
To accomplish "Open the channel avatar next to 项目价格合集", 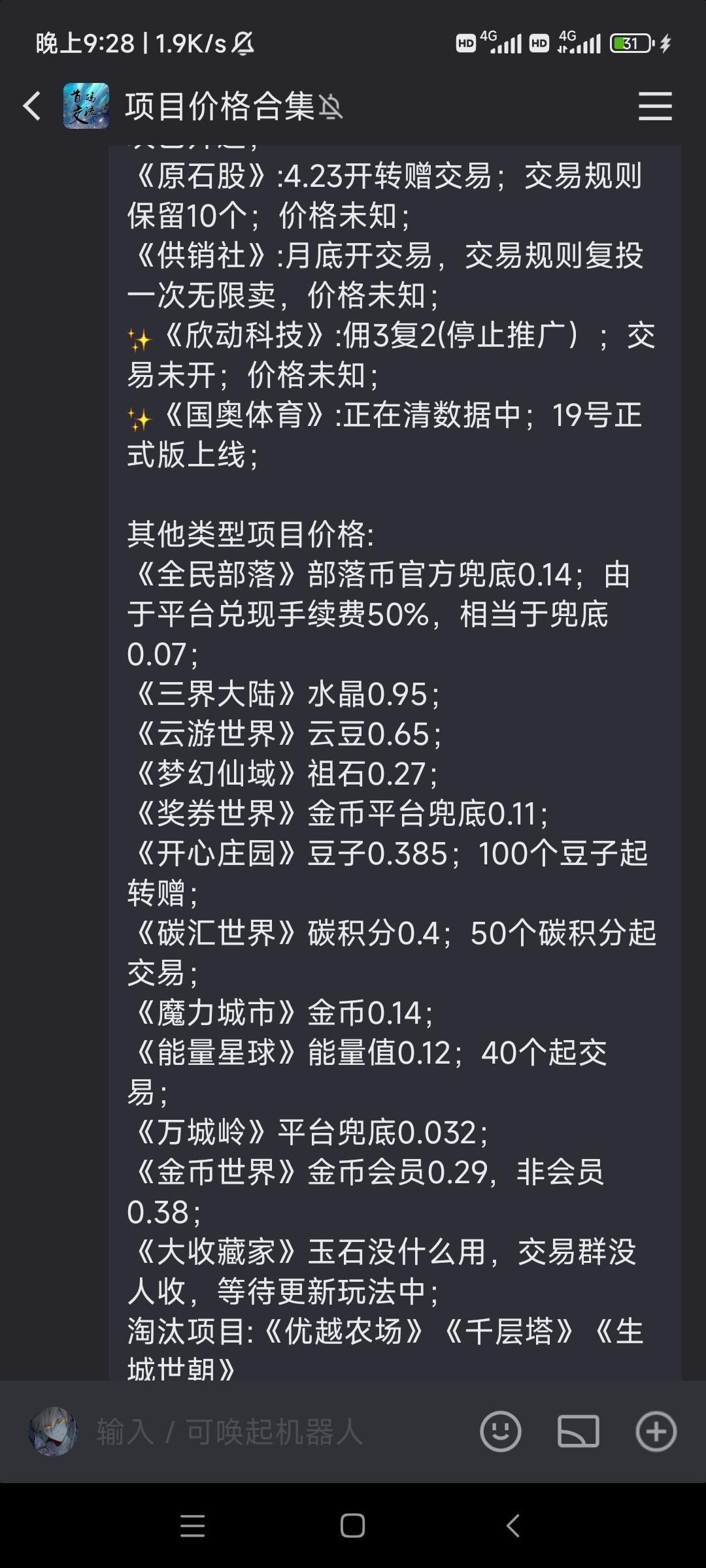I will point(86,106).
